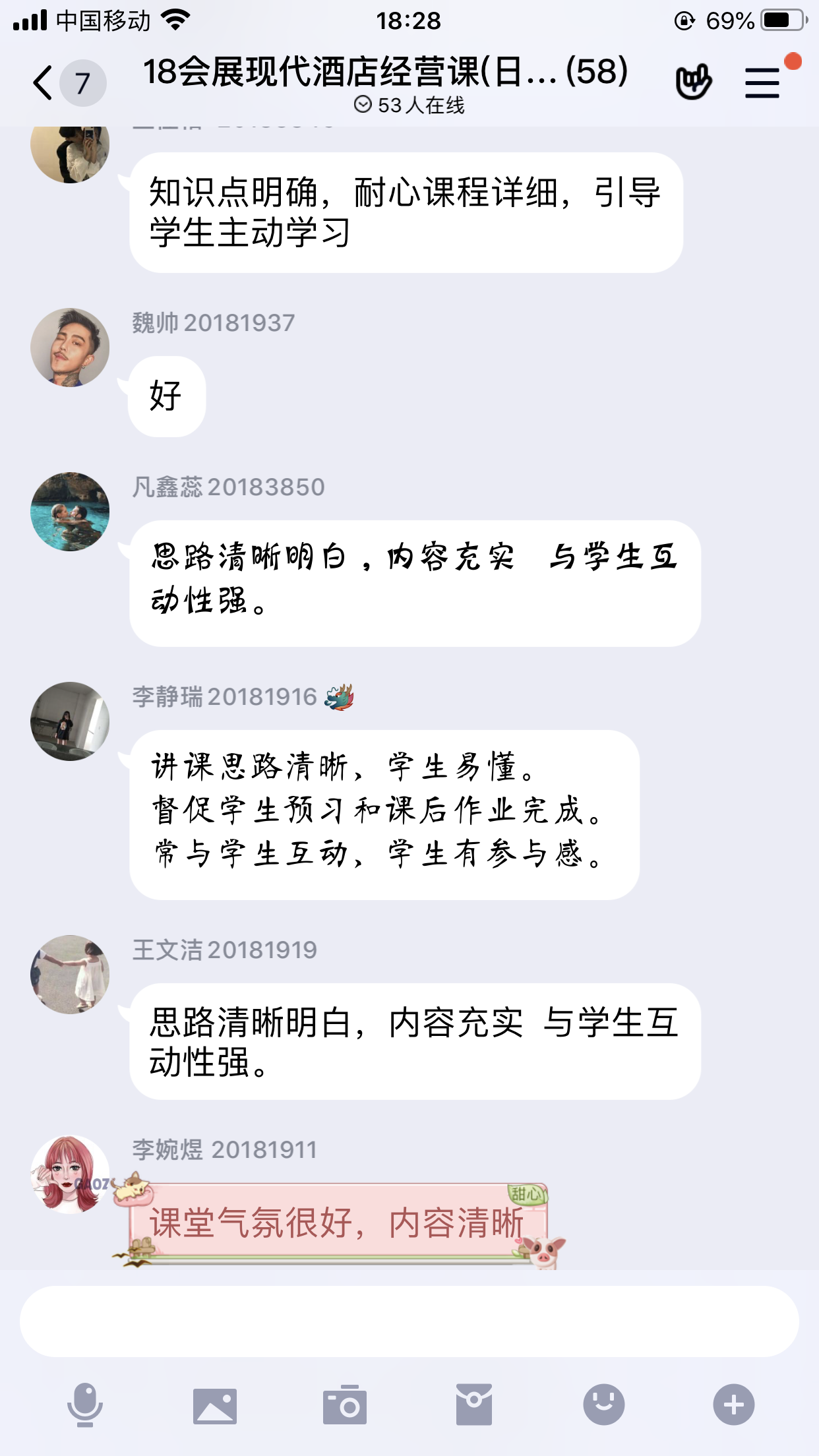Tap 王文洁 20181919's avatar

point(70,975)
